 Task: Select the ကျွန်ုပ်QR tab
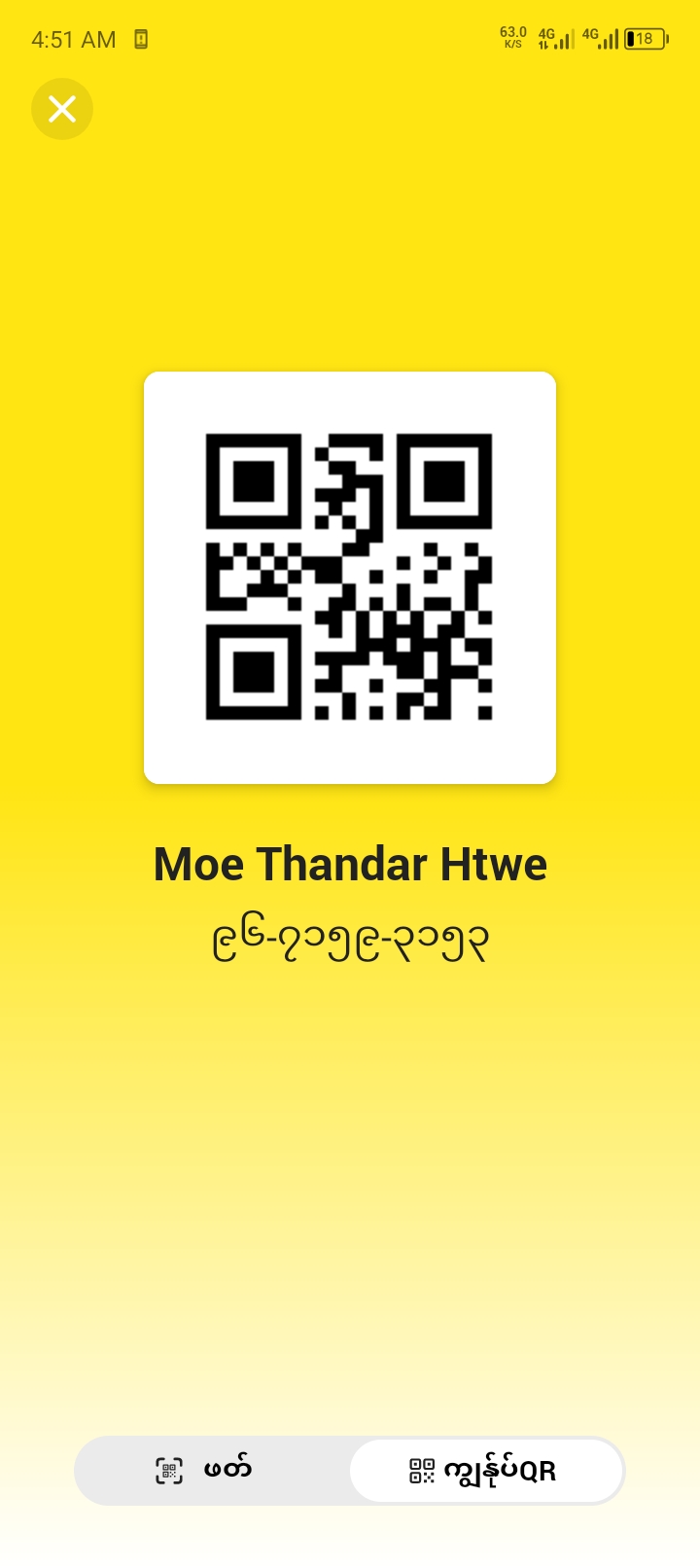point(484,1470)
